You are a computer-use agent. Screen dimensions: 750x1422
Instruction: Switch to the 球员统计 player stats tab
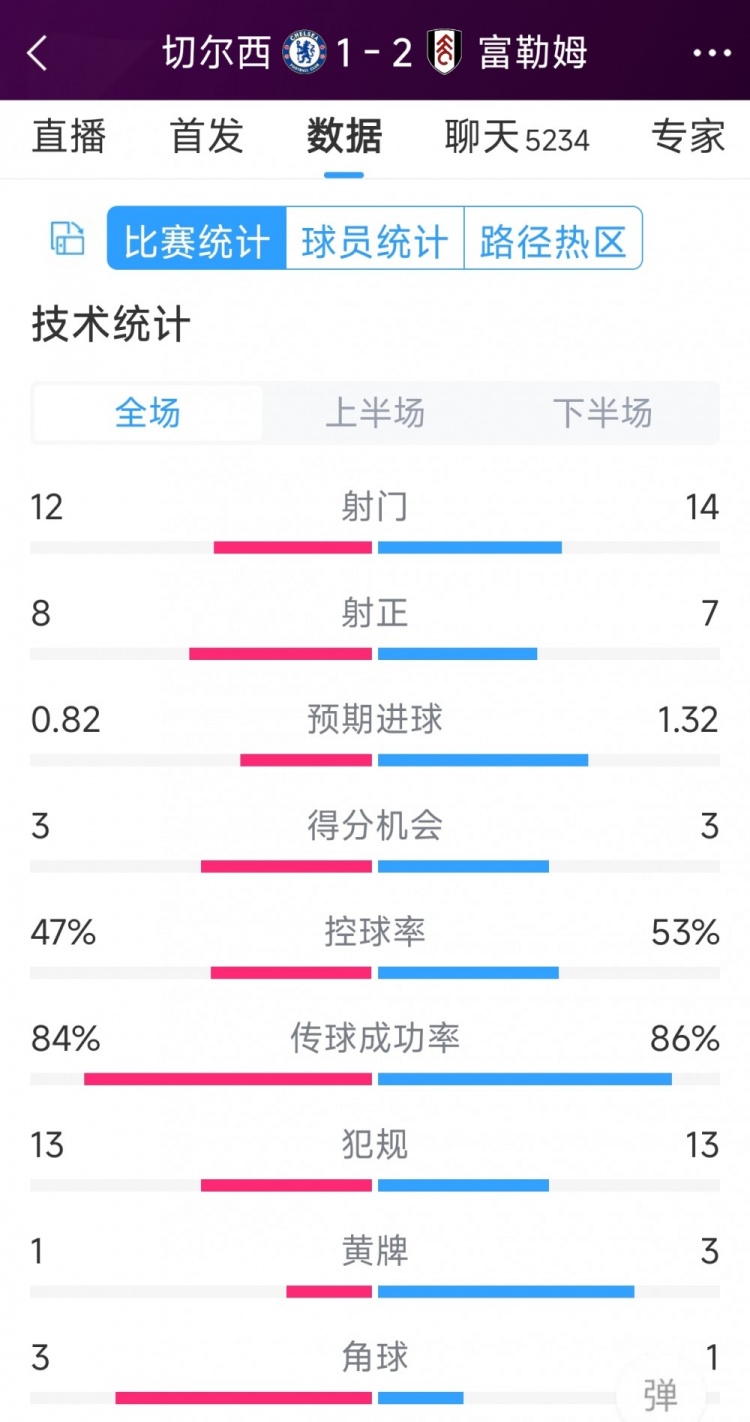[374, 239]
